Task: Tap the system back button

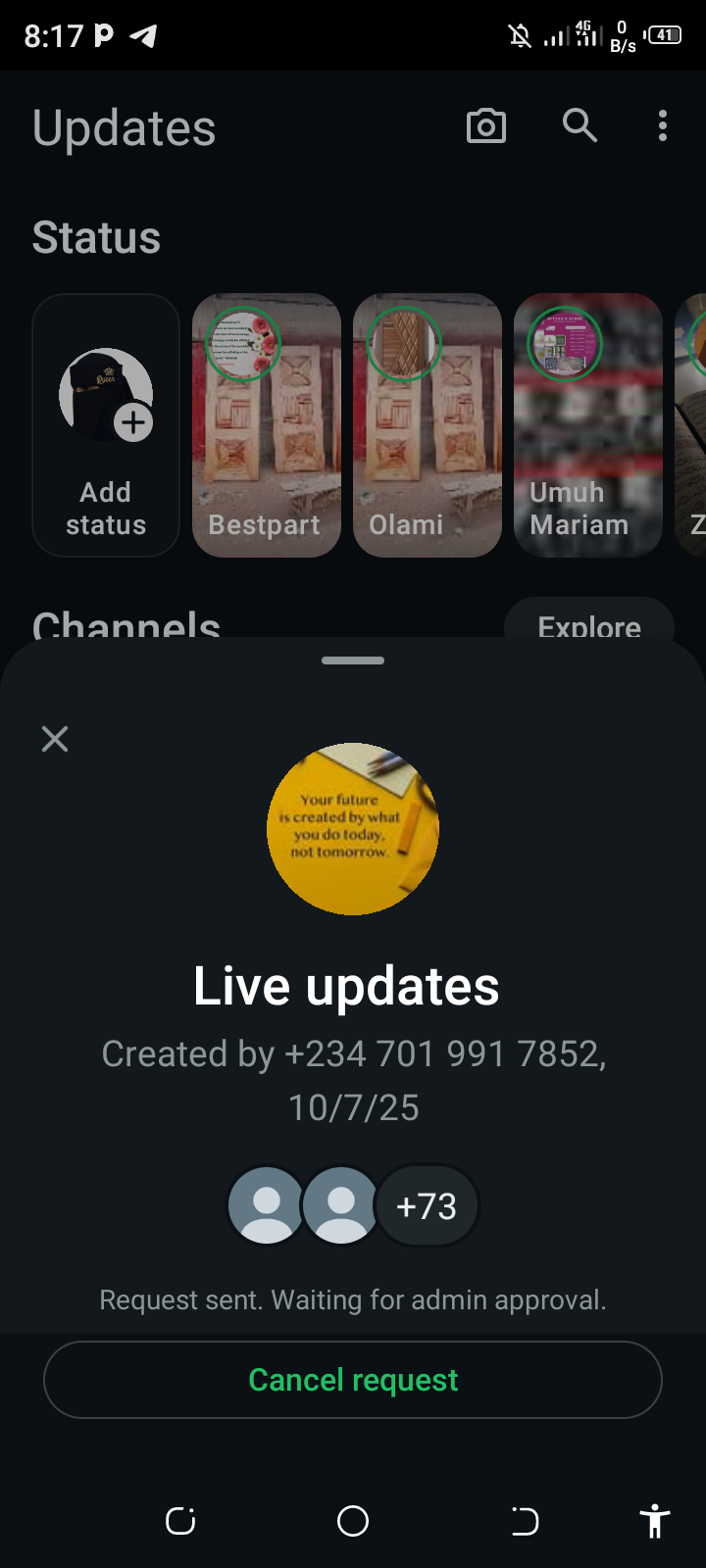Action: [x=525, y=1521]
